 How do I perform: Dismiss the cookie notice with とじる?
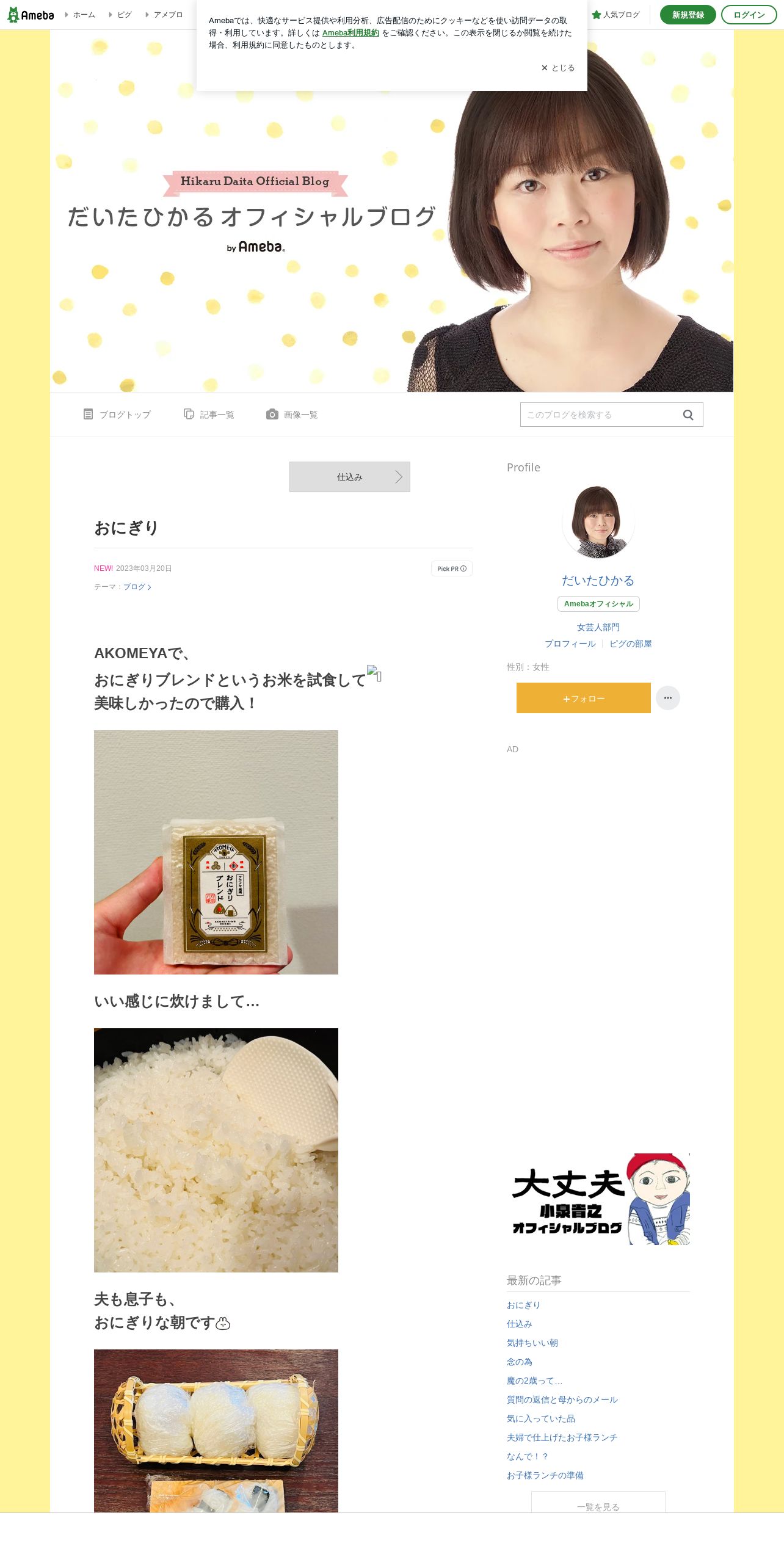click(x=558, y=68)
